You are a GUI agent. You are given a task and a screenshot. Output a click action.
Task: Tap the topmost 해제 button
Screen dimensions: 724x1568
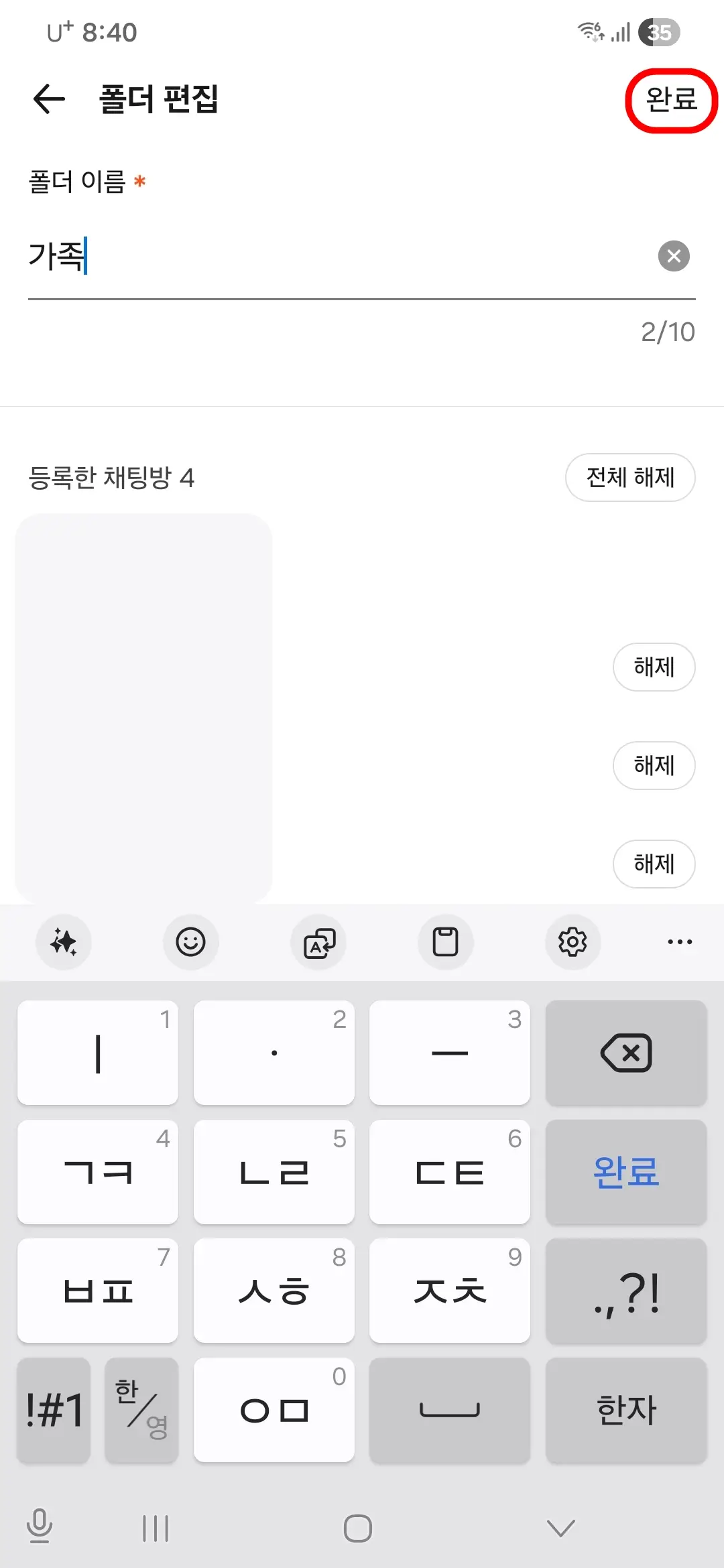point(654,667)
